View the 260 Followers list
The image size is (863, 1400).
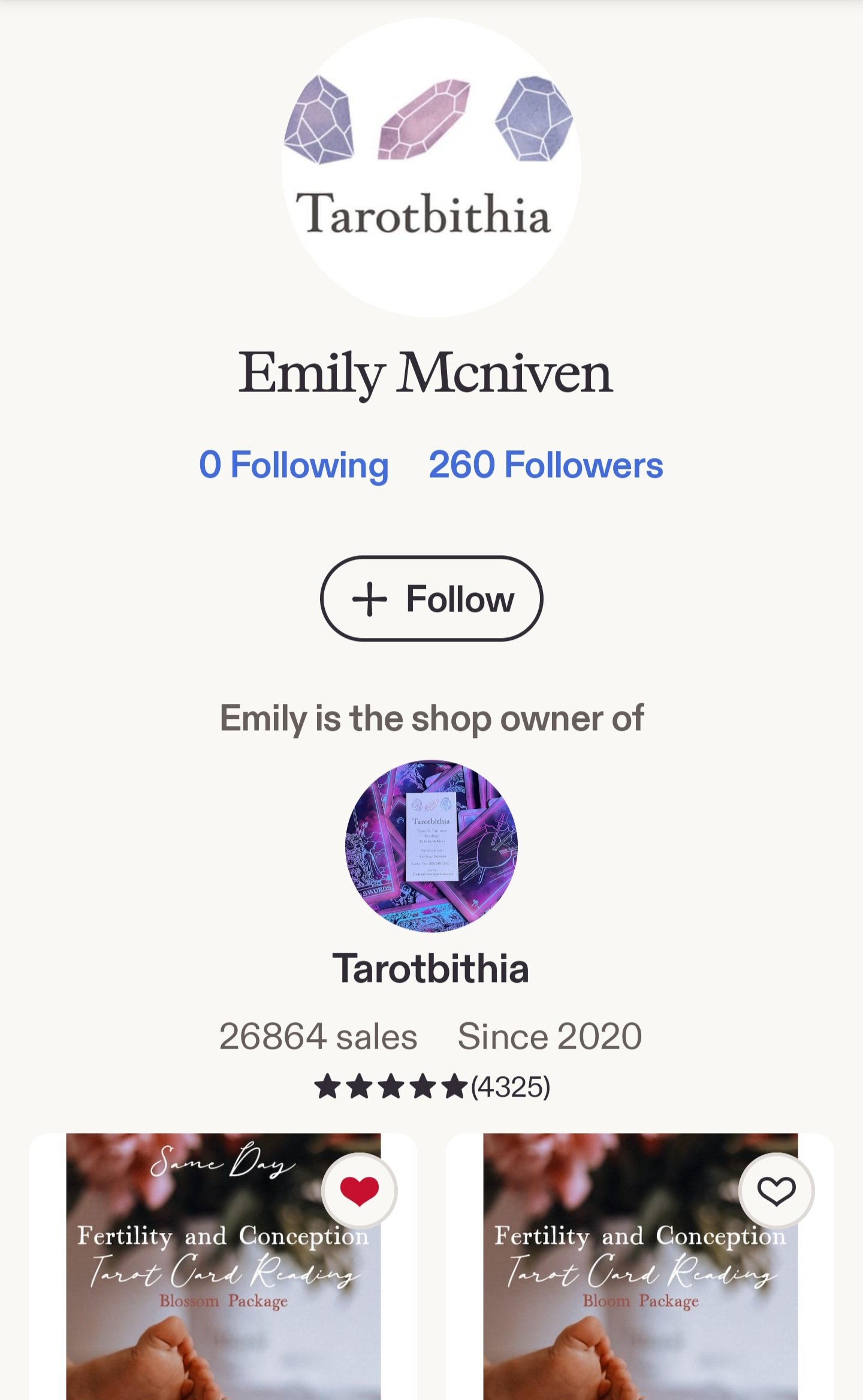[x=545, y=465]
